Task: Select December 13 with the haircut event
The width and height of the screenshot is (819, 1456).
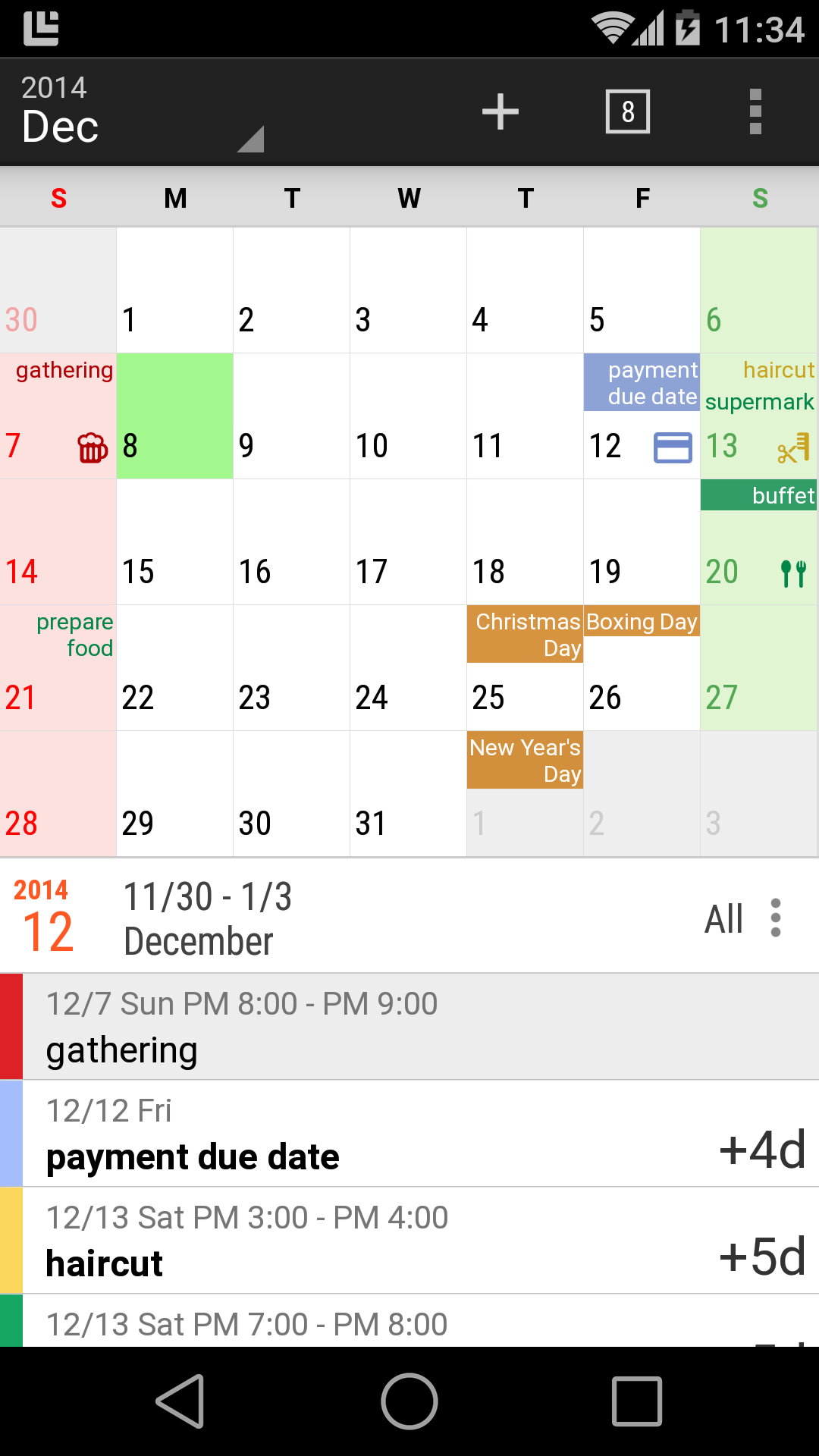Action: coord(758,416)
